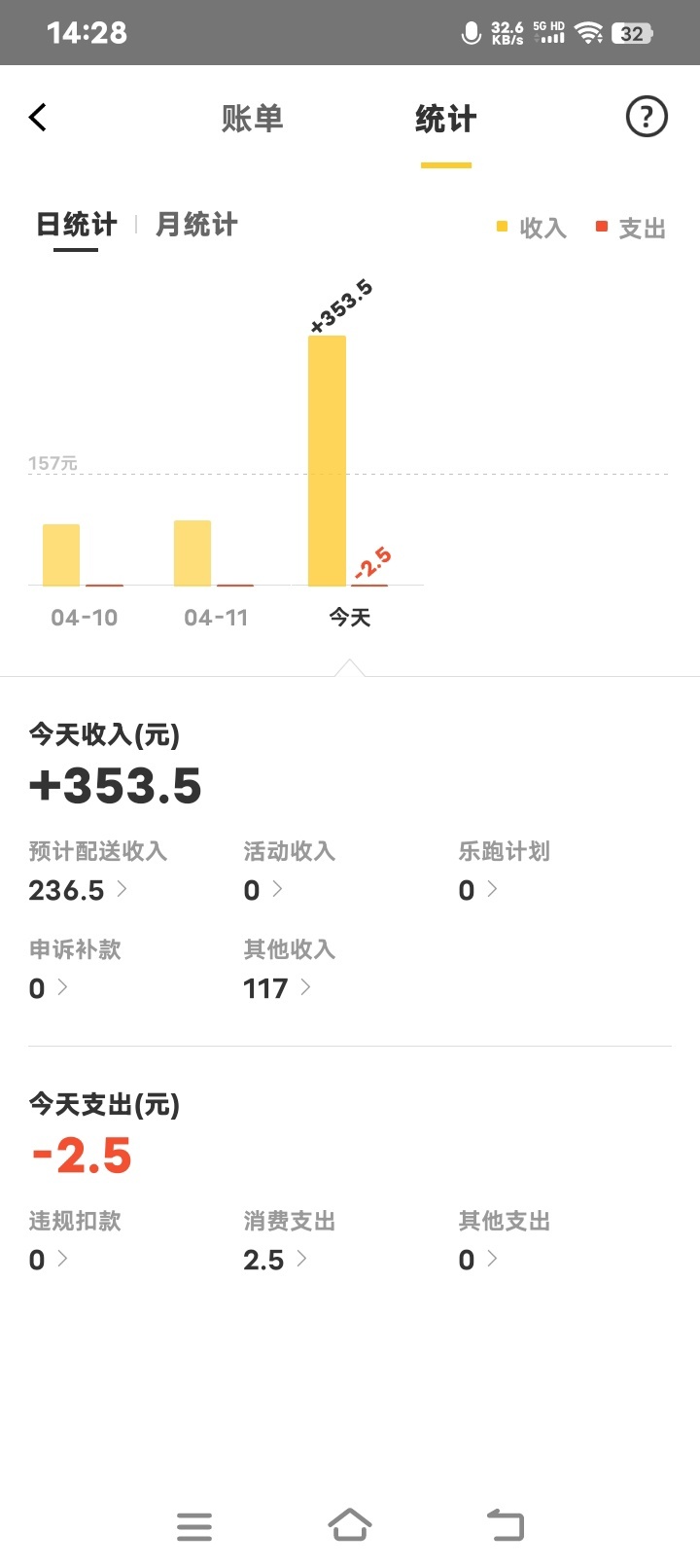Open 消费支出 2.5 details
This screenshot has height=1568, width=700.
click(x=274, y=1259)
